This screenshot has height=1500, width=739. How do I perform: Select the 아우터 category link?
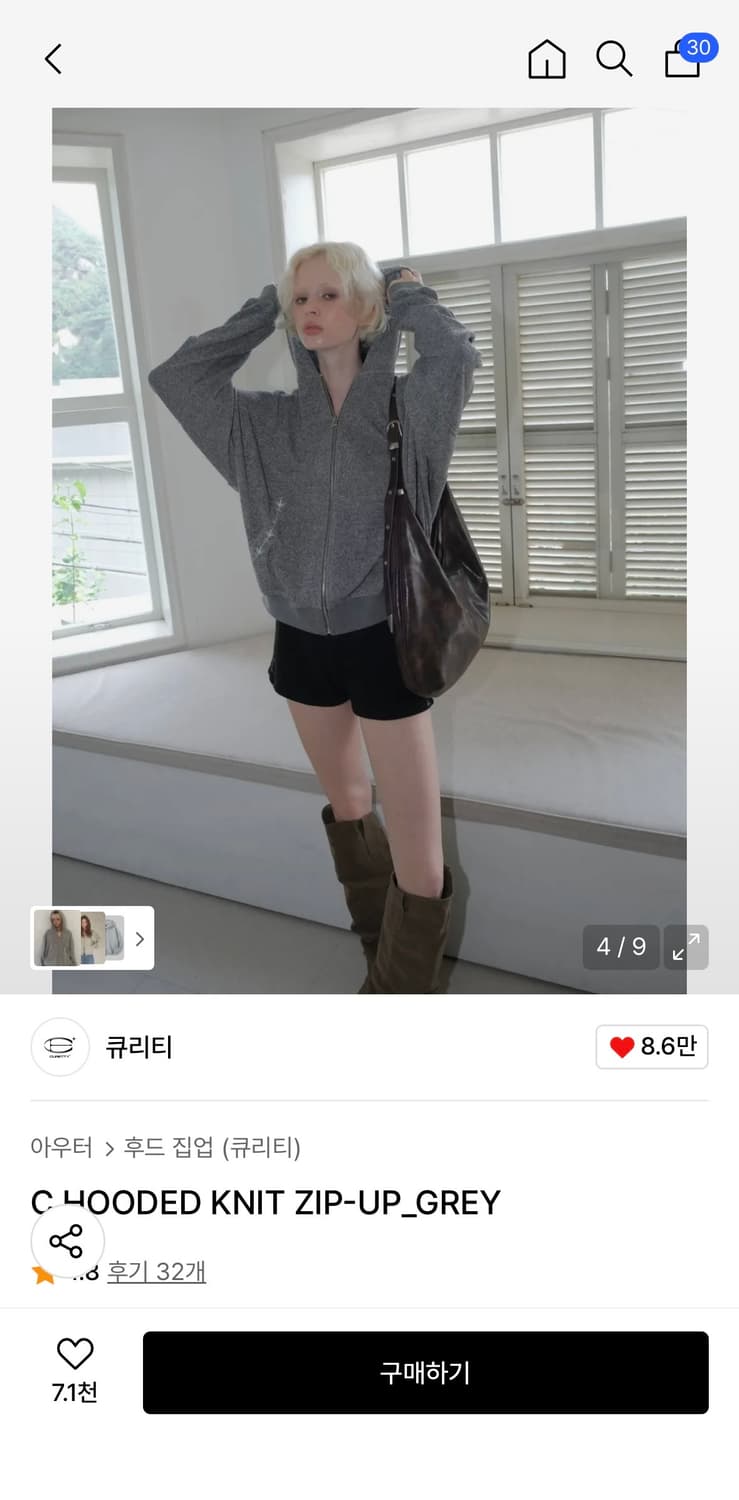coord(62,1148)
